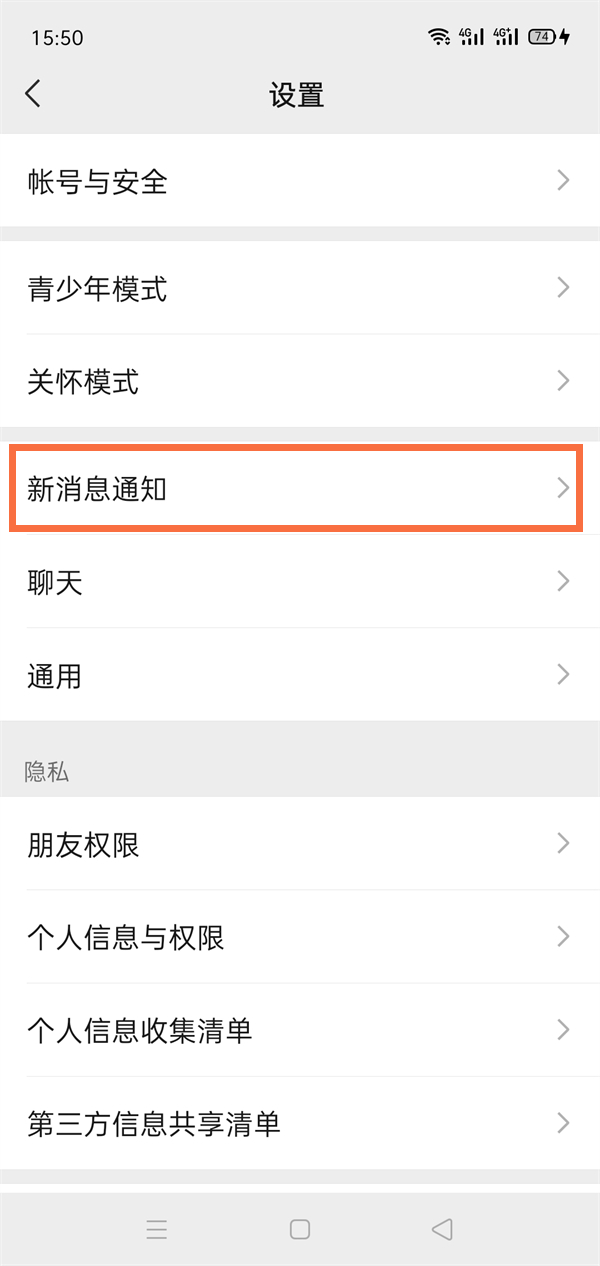600x1266 pixels.
Task: Open 聊天 settings
Action: (300, 582)
